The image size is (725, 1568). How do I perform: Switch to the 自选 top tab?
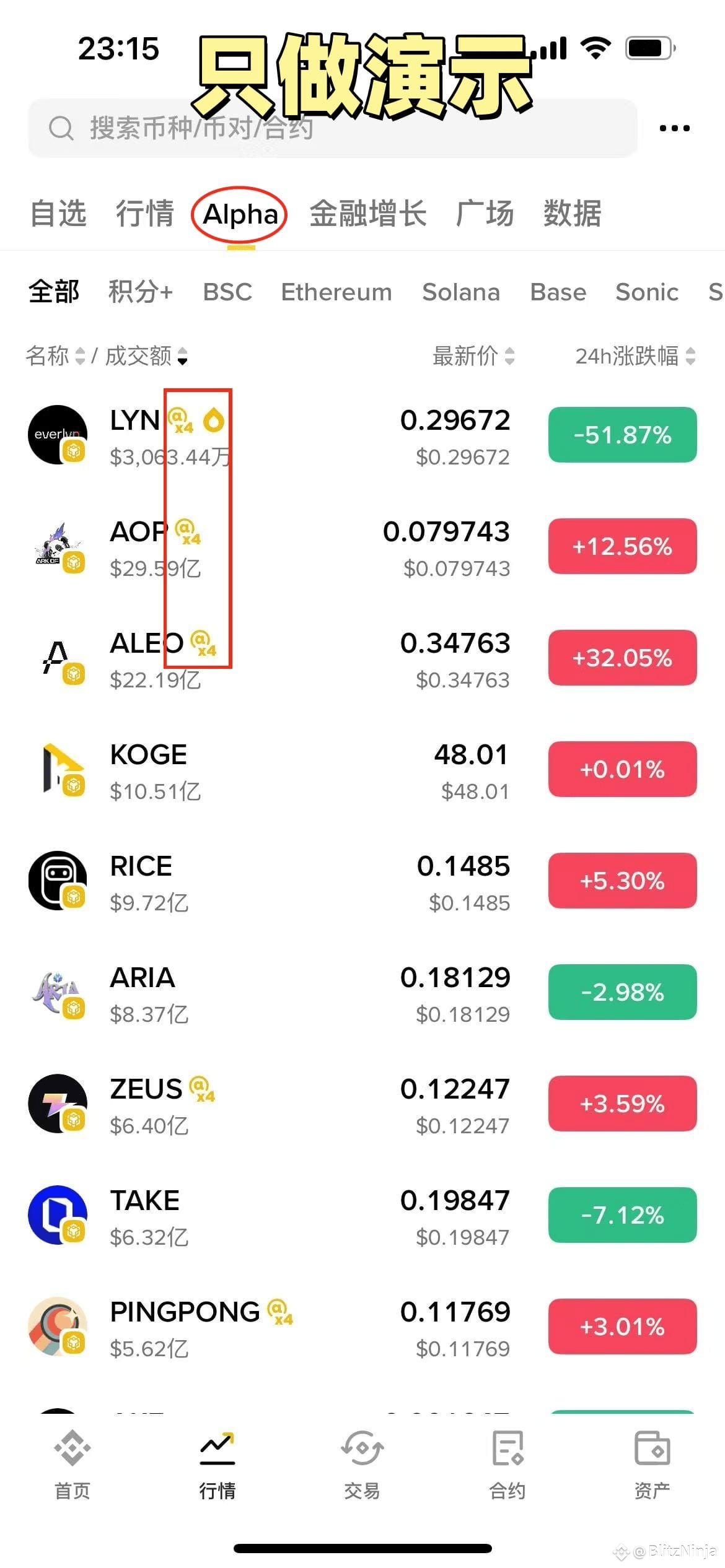tap(58, 214)
